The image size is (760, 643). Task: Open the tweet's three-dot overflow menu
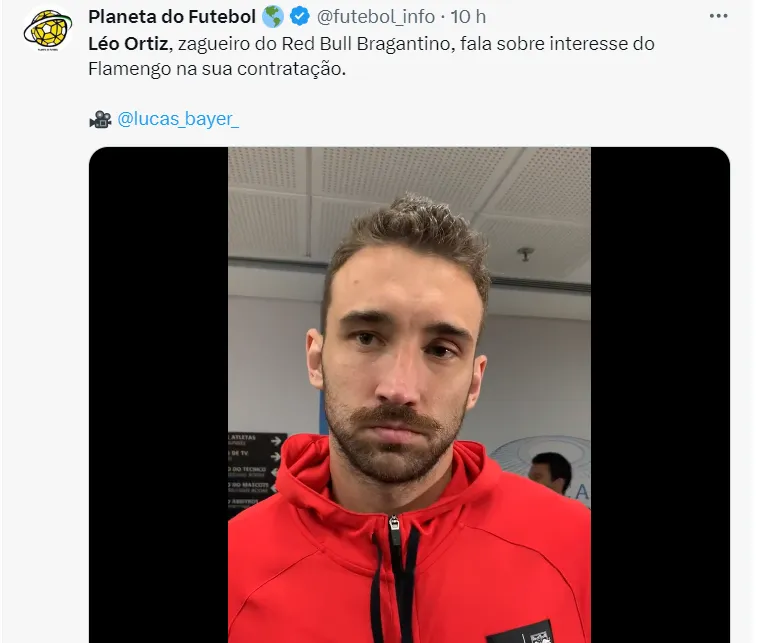[718, 17]
